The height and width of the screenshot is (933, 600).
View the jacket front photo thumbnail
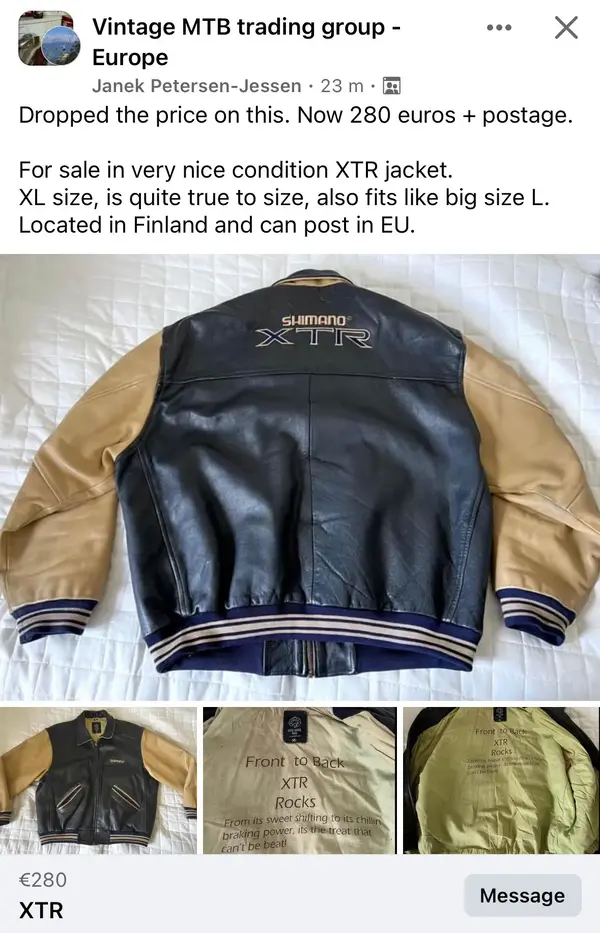[x=98, y=781]
